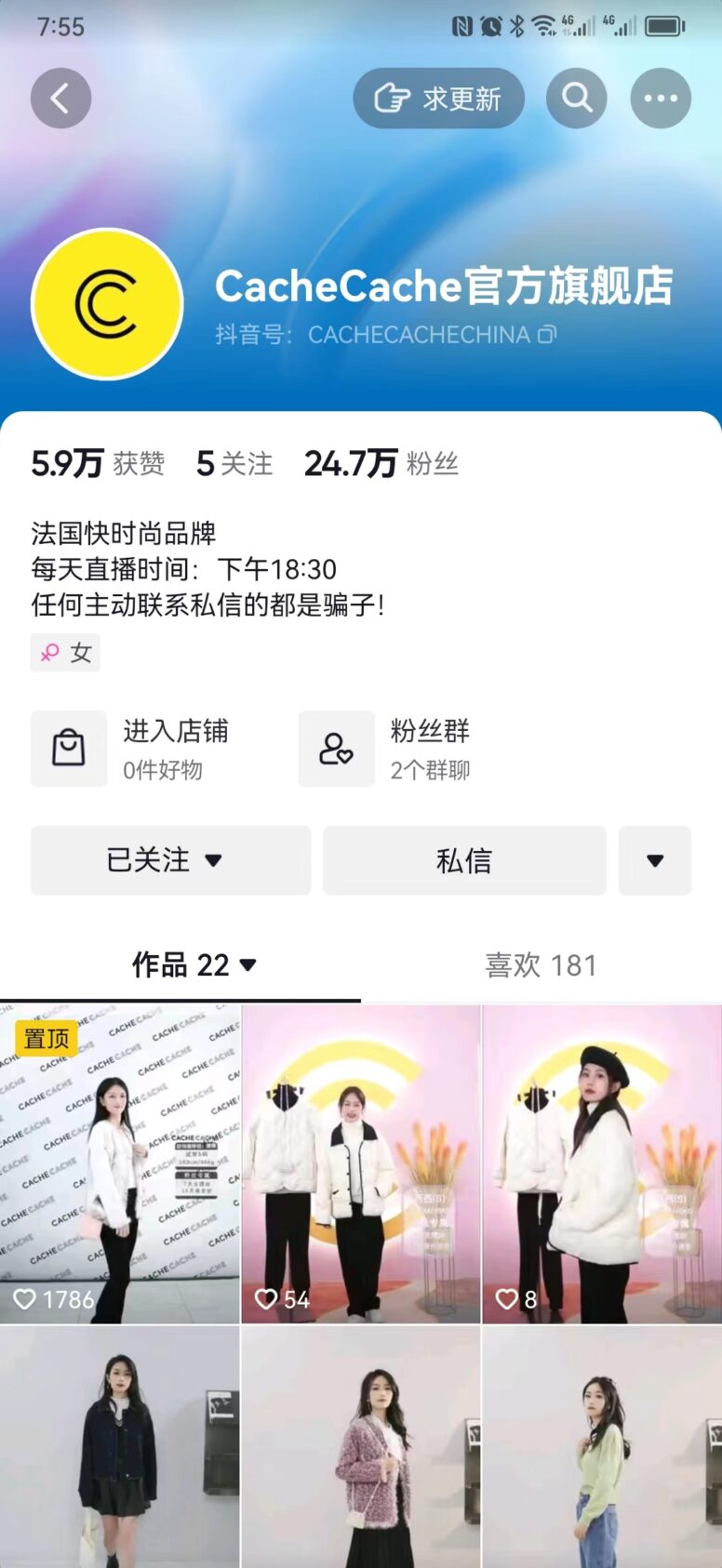Switch to the 喜欢 181 tab

point(540,965)
